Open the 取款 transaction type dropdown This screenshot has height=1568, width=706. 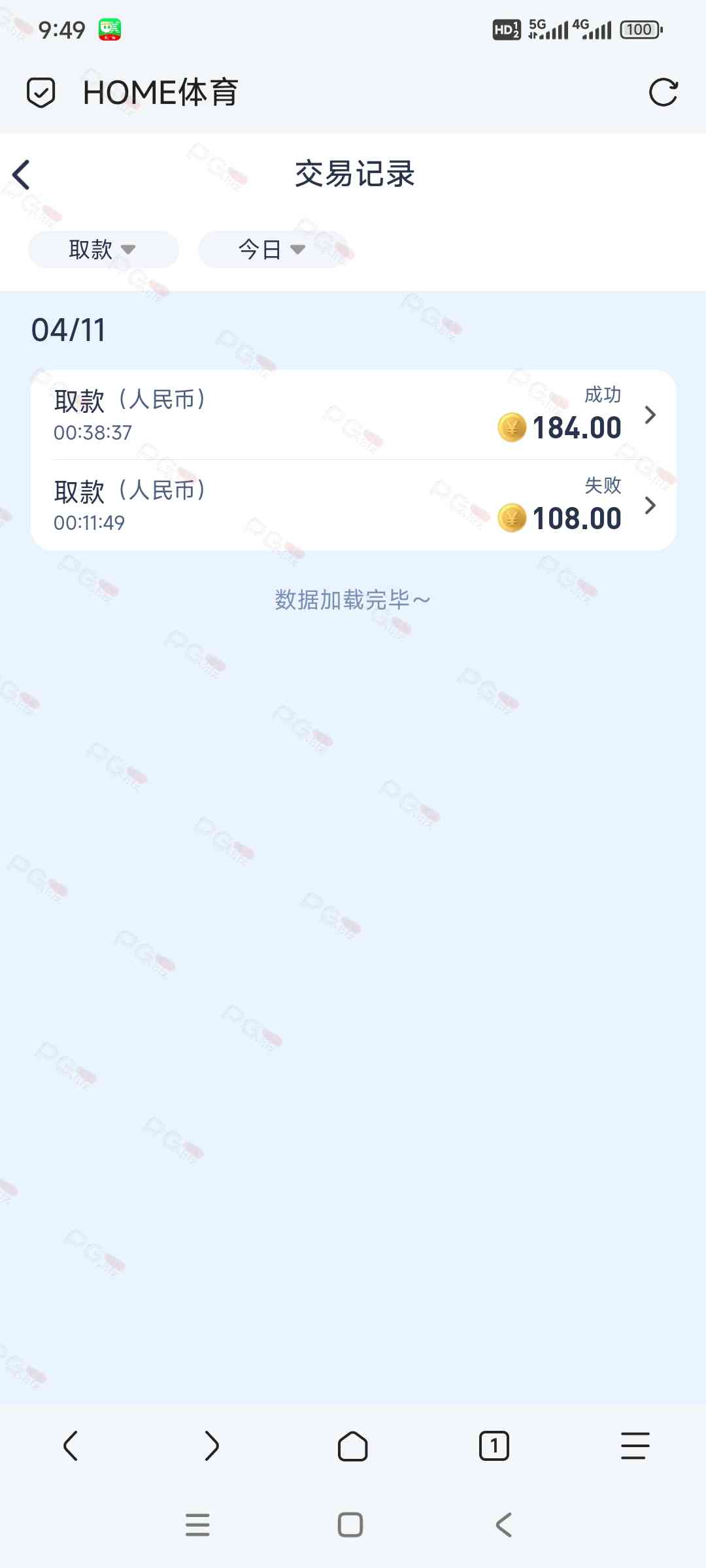click(103, 249)
